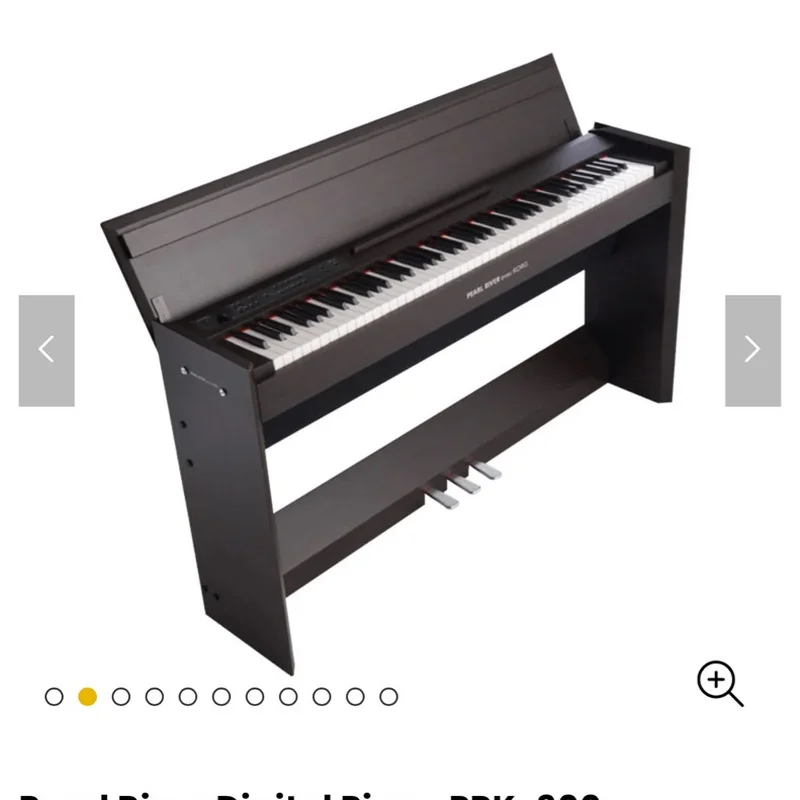The image size is (800, 800).
Task: Tap the last carousel page dot
Action: click(388, 697)
